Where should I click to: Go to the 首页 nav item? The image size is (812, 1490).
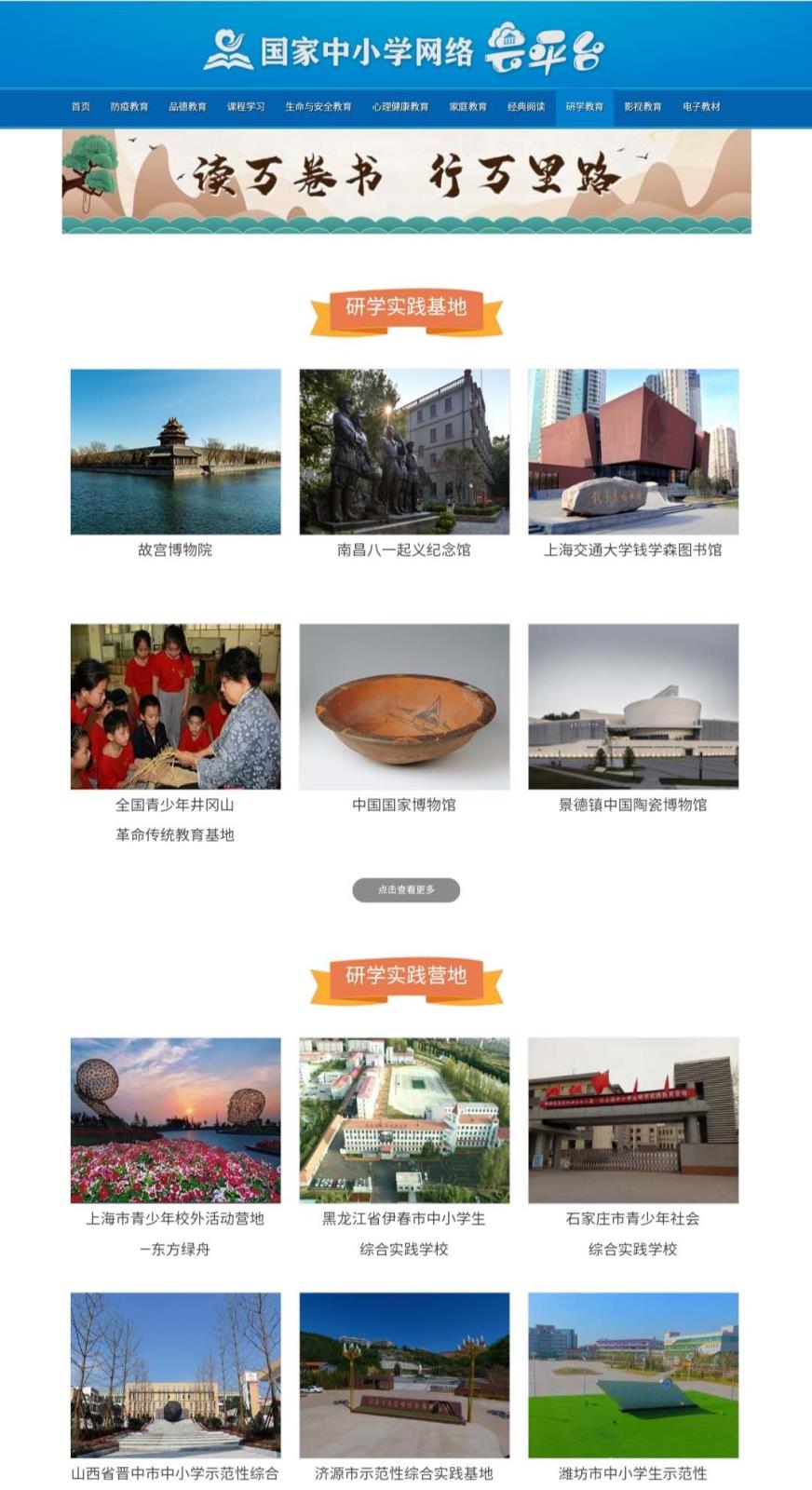(81, 107)
